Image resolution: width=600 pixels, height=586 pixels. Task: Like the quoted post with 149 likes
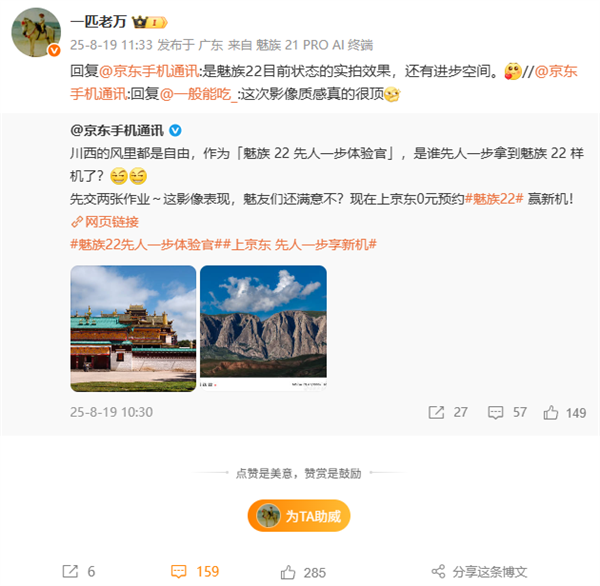pos(564,412)
